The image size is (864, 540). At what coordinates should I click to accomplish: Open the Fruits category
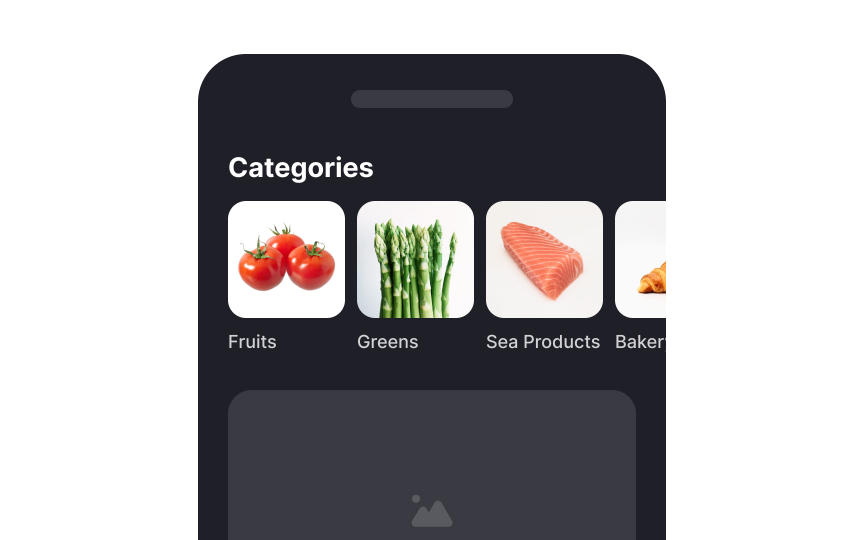point(286,260)
